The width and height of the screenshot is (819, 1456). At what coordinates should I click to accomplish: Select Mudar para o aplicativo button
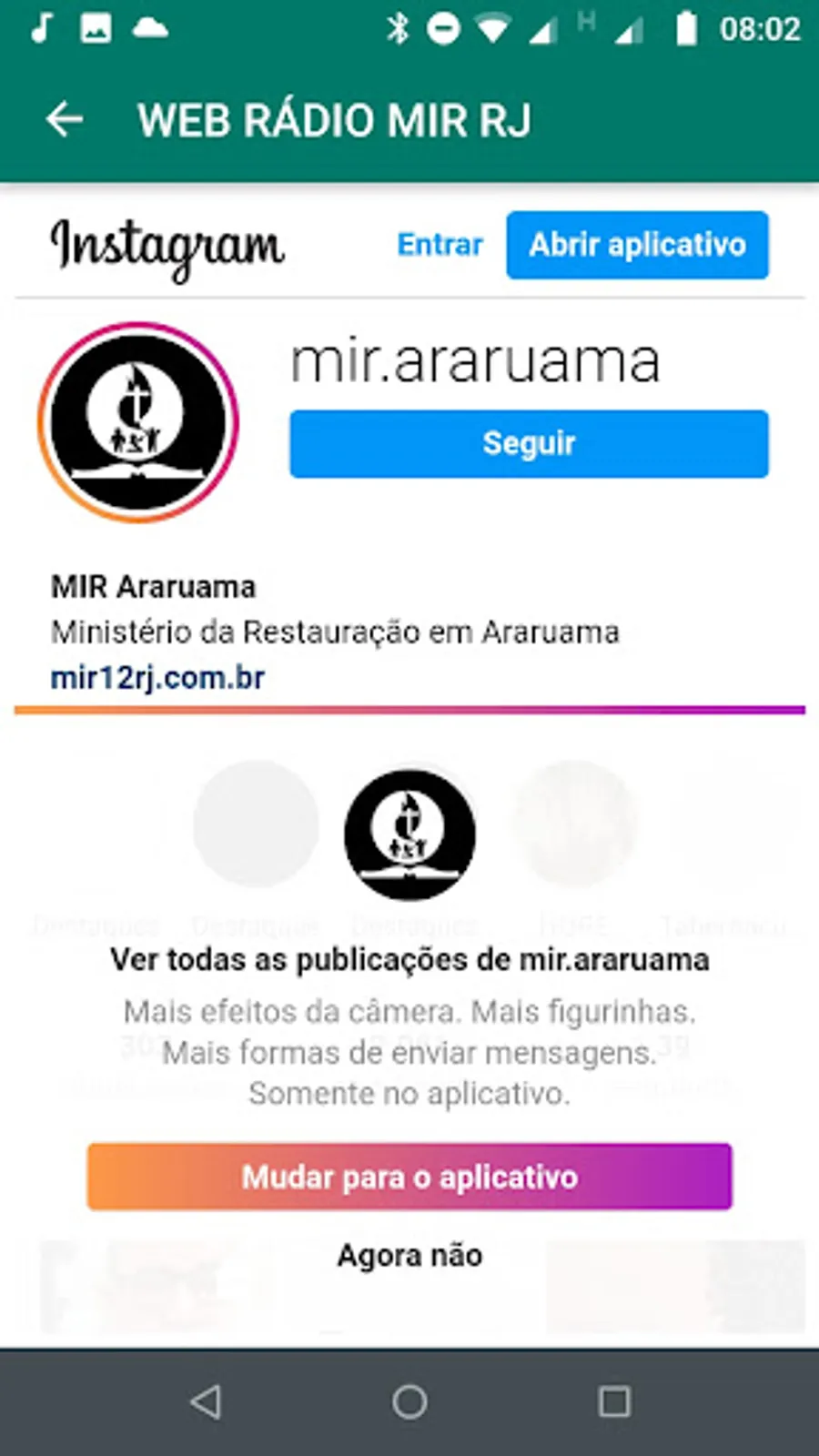coord(409,1177)
